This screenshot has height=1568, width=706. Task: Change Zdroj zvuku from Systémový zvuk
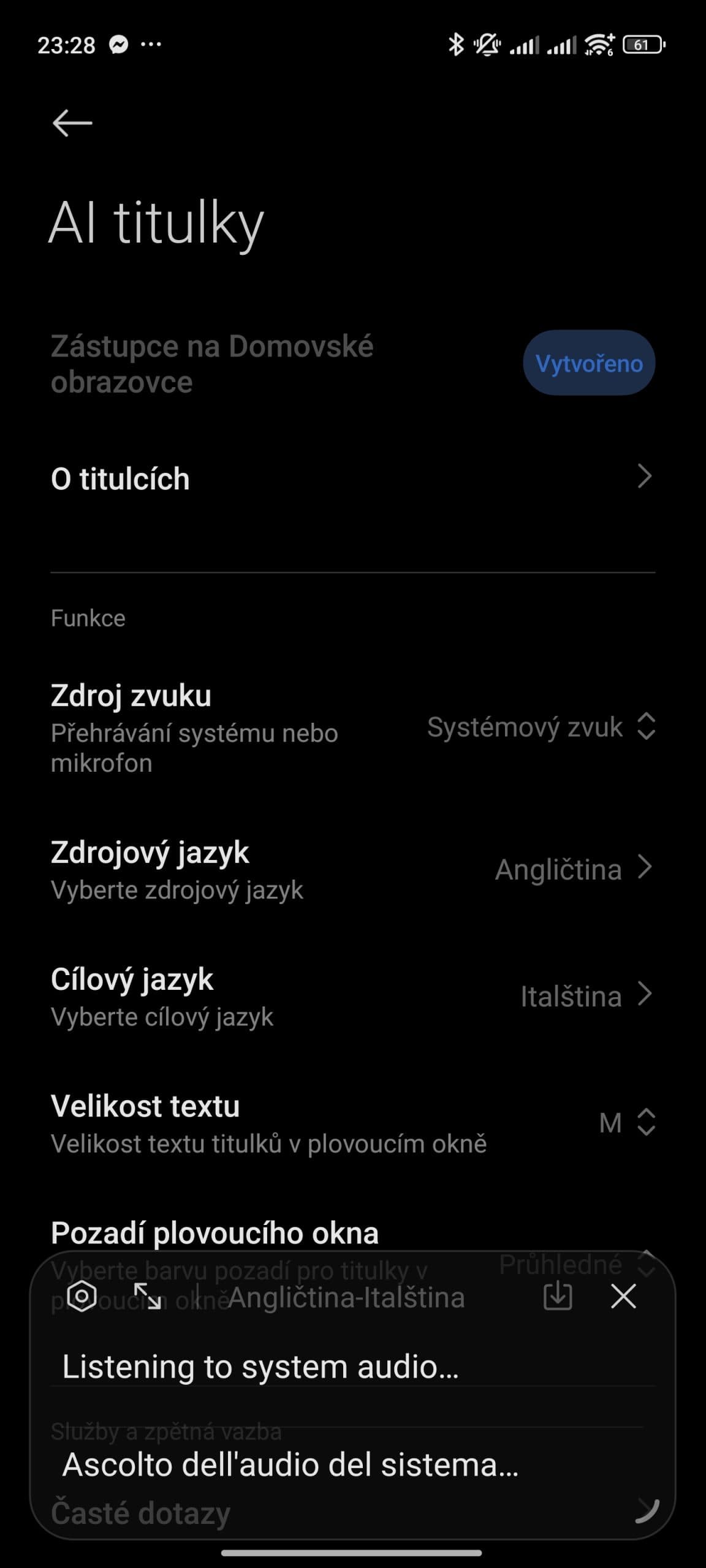click(541, 728)
